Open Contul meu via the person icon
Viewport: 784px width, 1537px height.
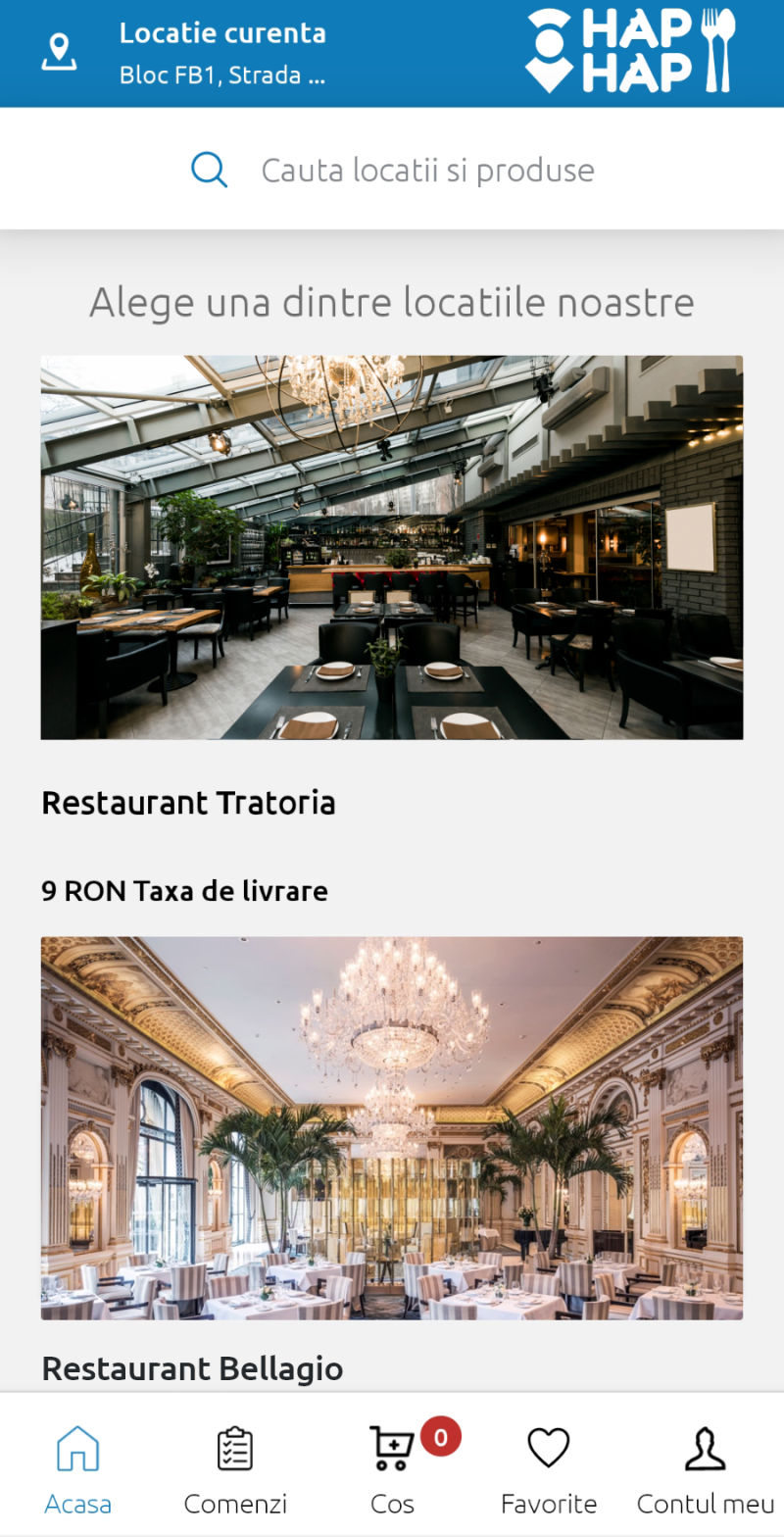point(704,1448)
